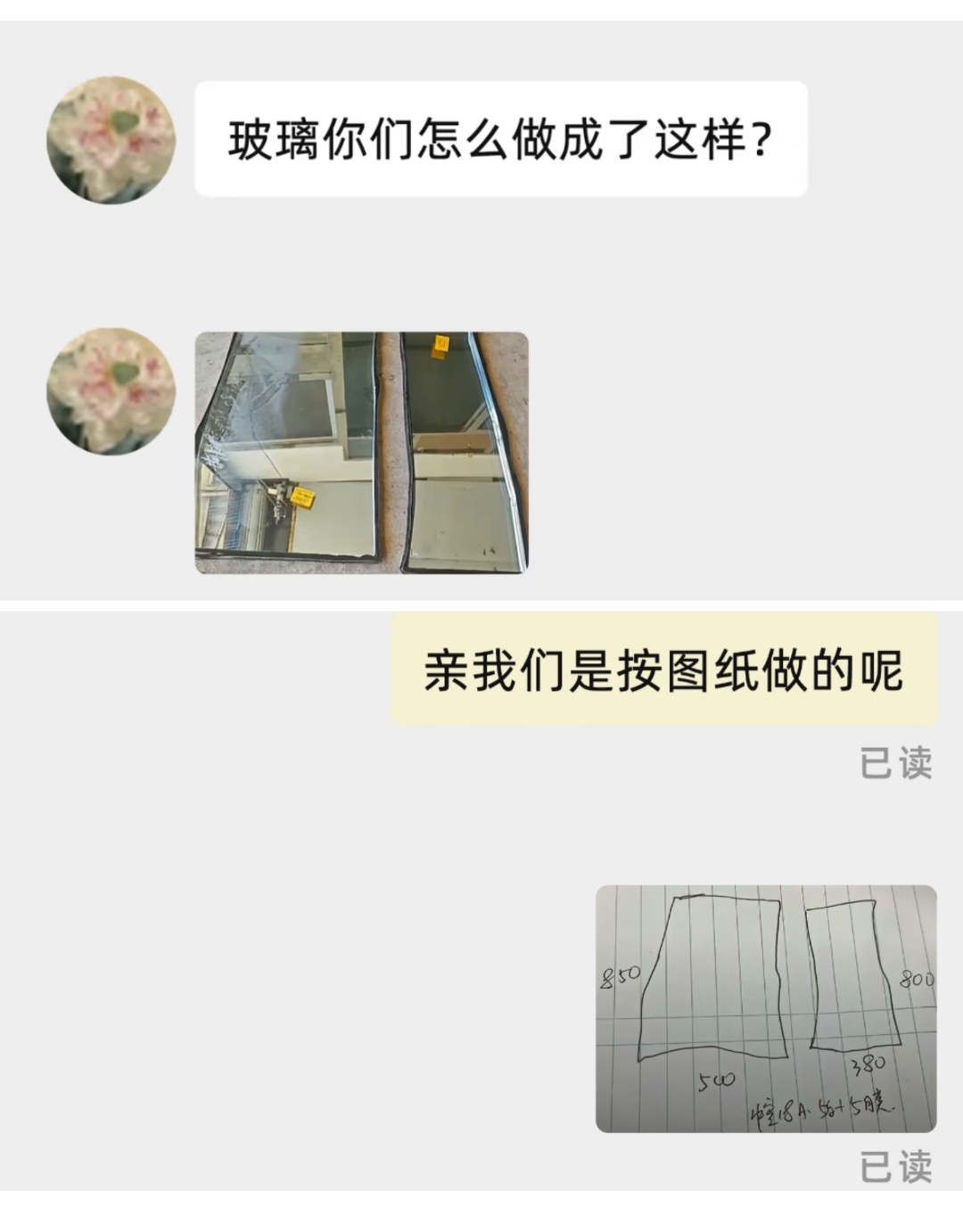Open the glass panels photo message
The height and width of the screenshot is (1232, 963).
tap(361, 452)
